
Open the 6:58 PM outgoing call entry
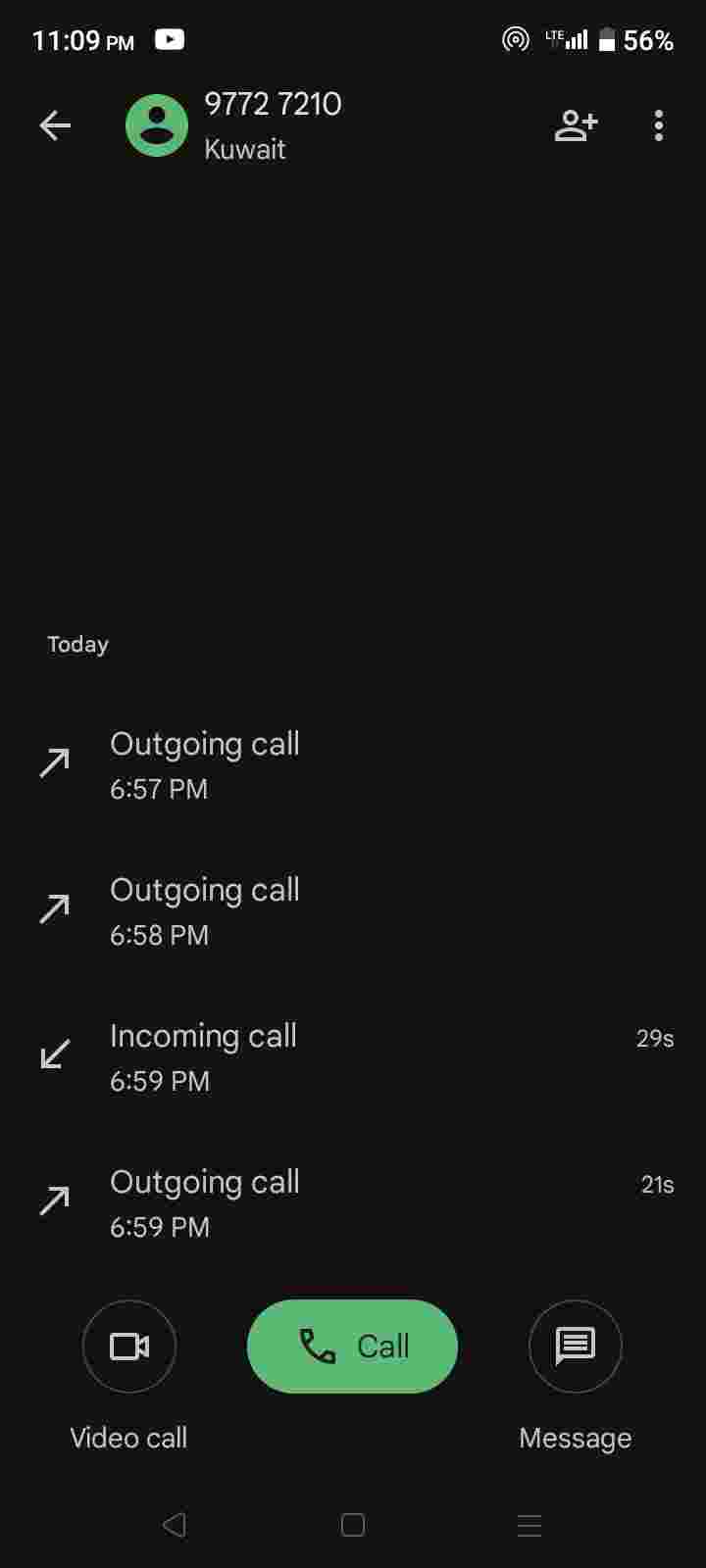pyautogui.click(x=353, y=911)
